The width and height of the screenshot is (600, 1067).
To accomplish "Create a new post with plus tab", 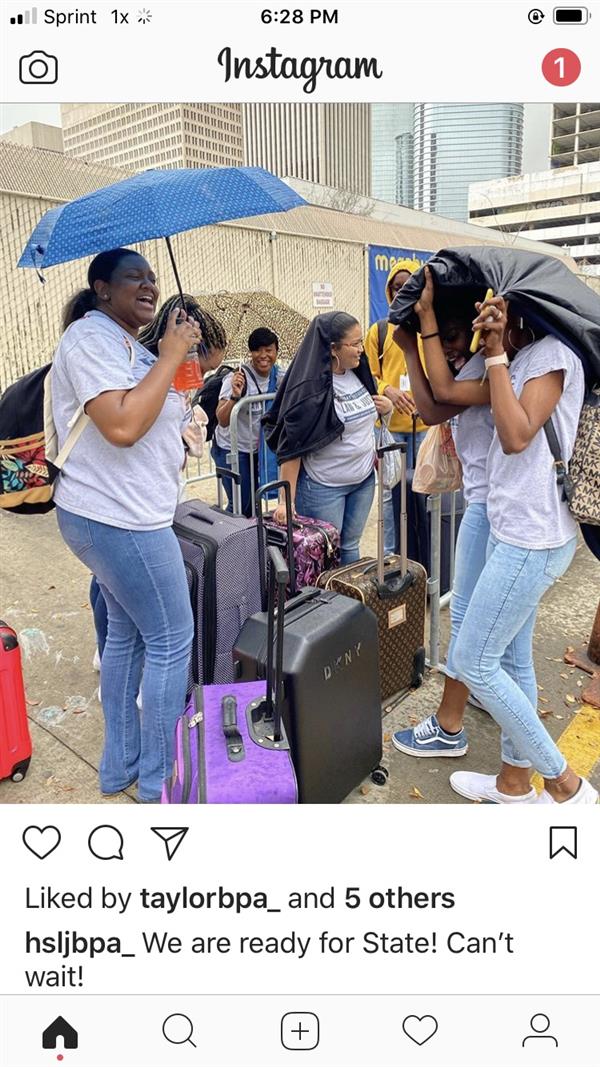I will click(300, 1030).
